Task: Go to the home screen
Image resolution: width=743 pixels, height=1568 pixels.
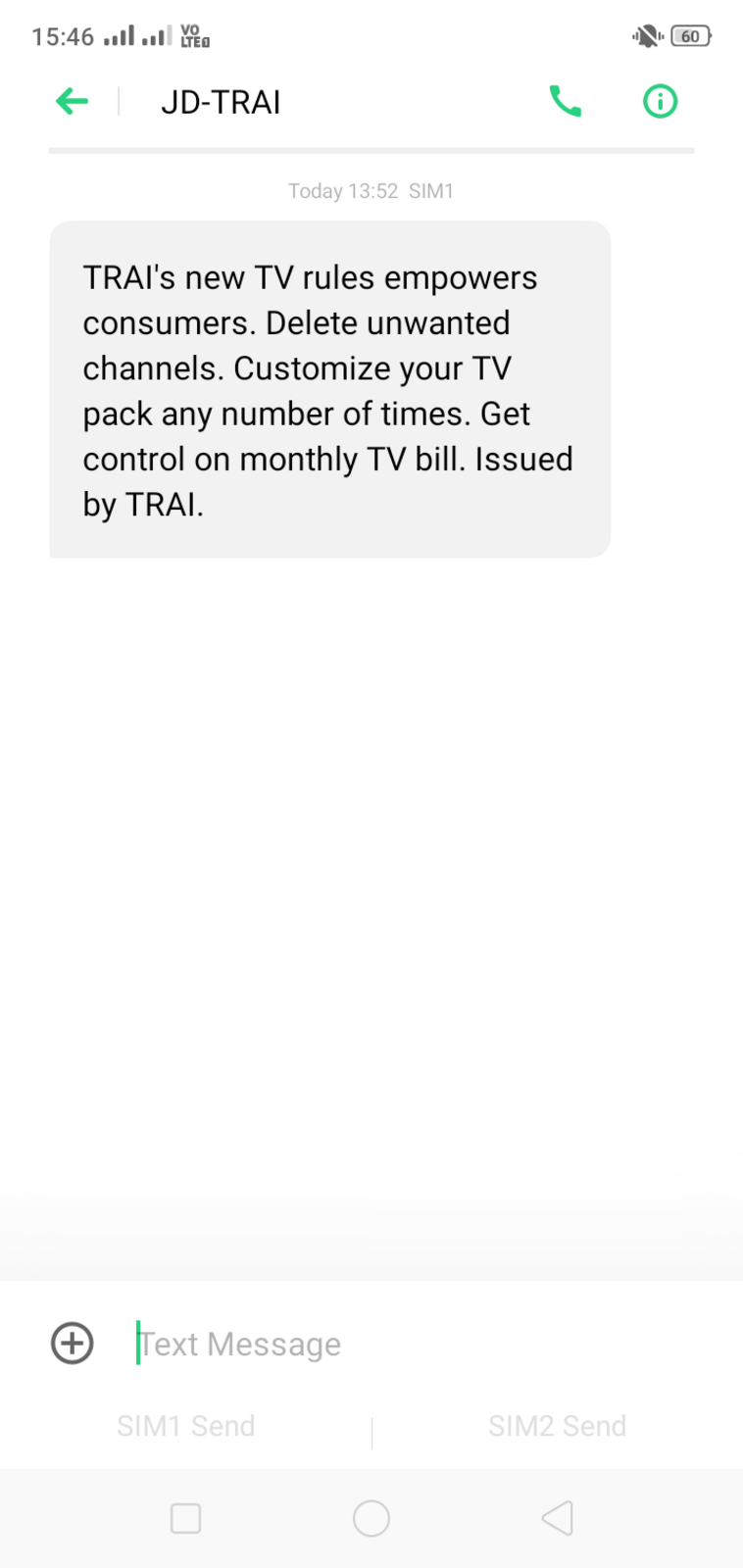Action: [x=371, y=1519]
